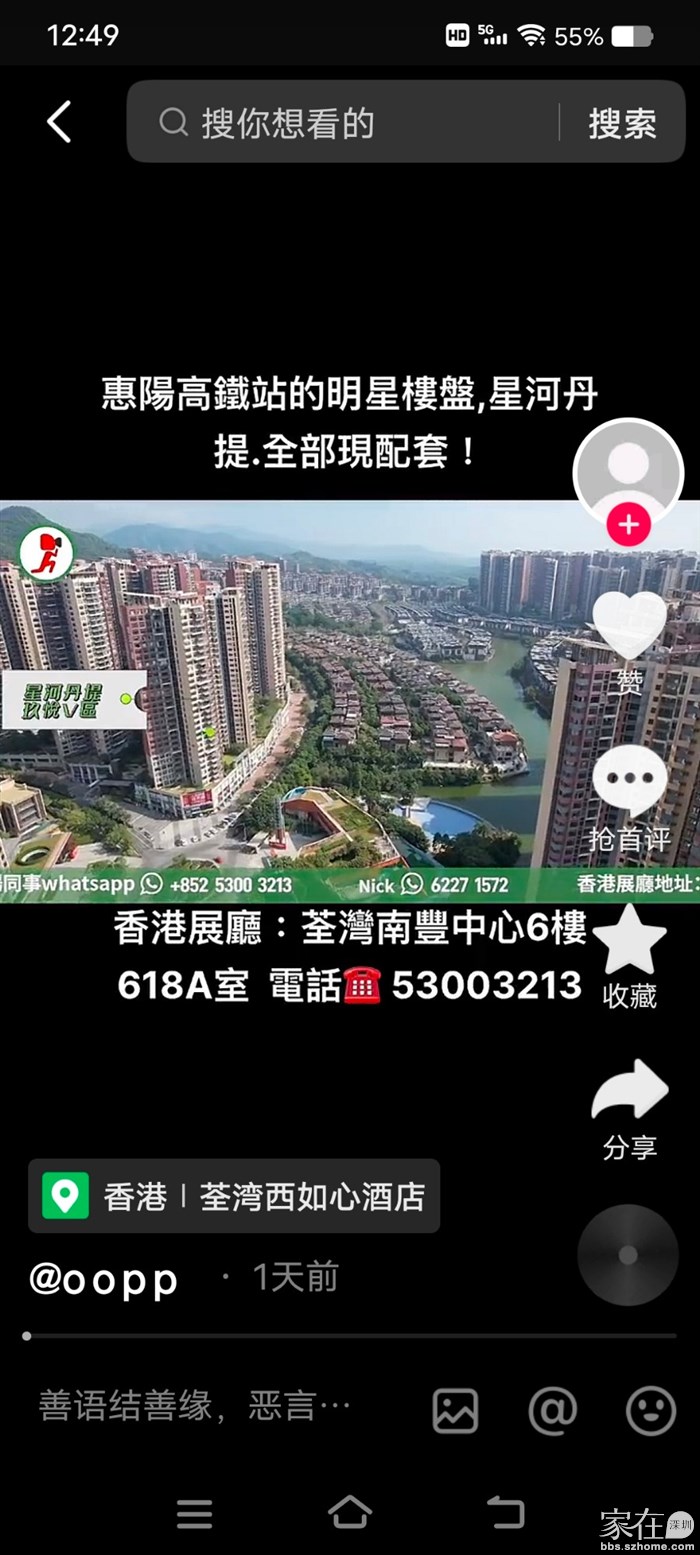This screenshot has height=1555, width=700.
Task: Open the 搜你想看的 search field
Action: click(x=340, y=122)
